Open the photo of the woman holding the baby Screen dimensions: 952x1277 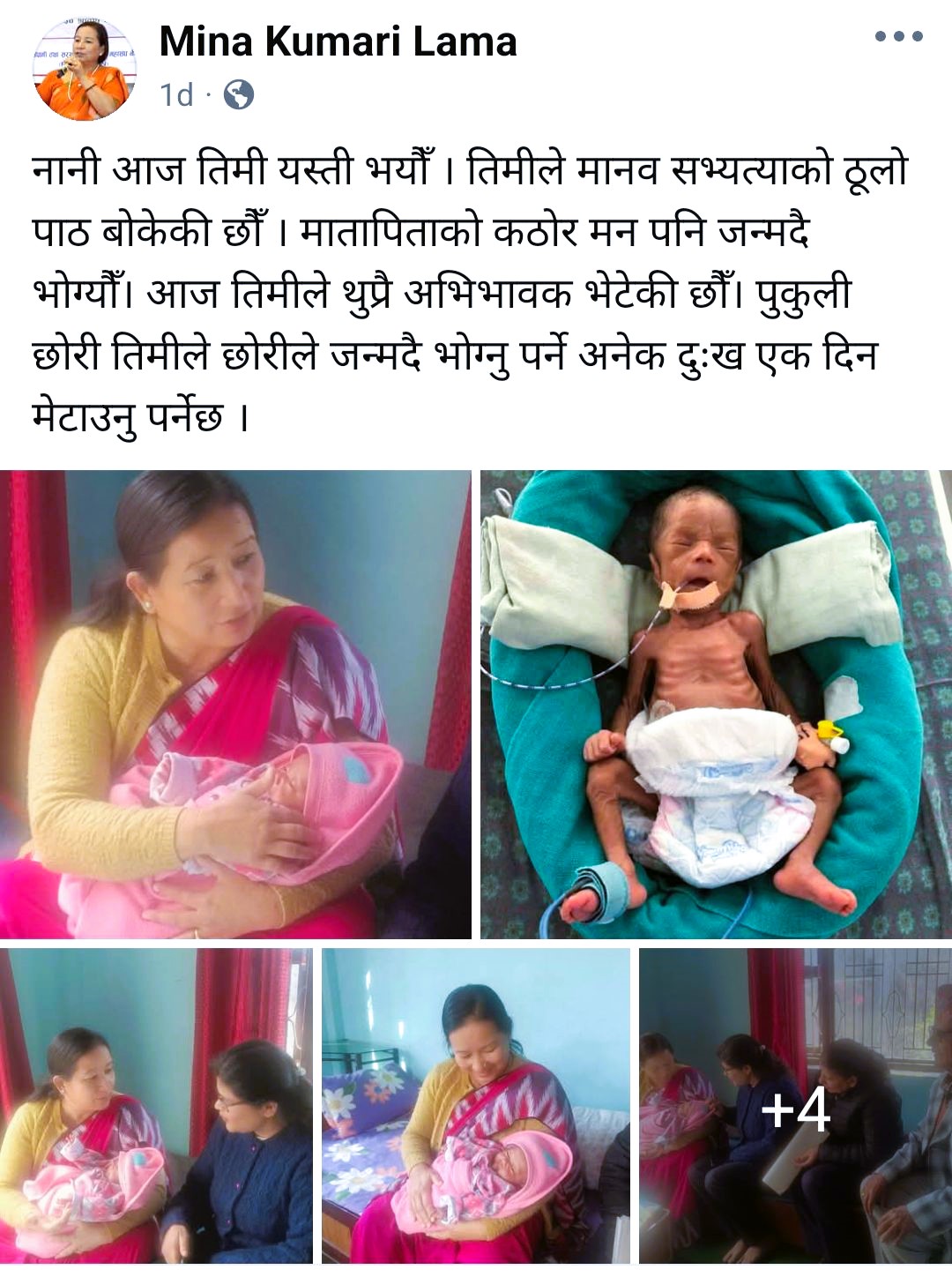pyautogui.click(x=235, y=704)
